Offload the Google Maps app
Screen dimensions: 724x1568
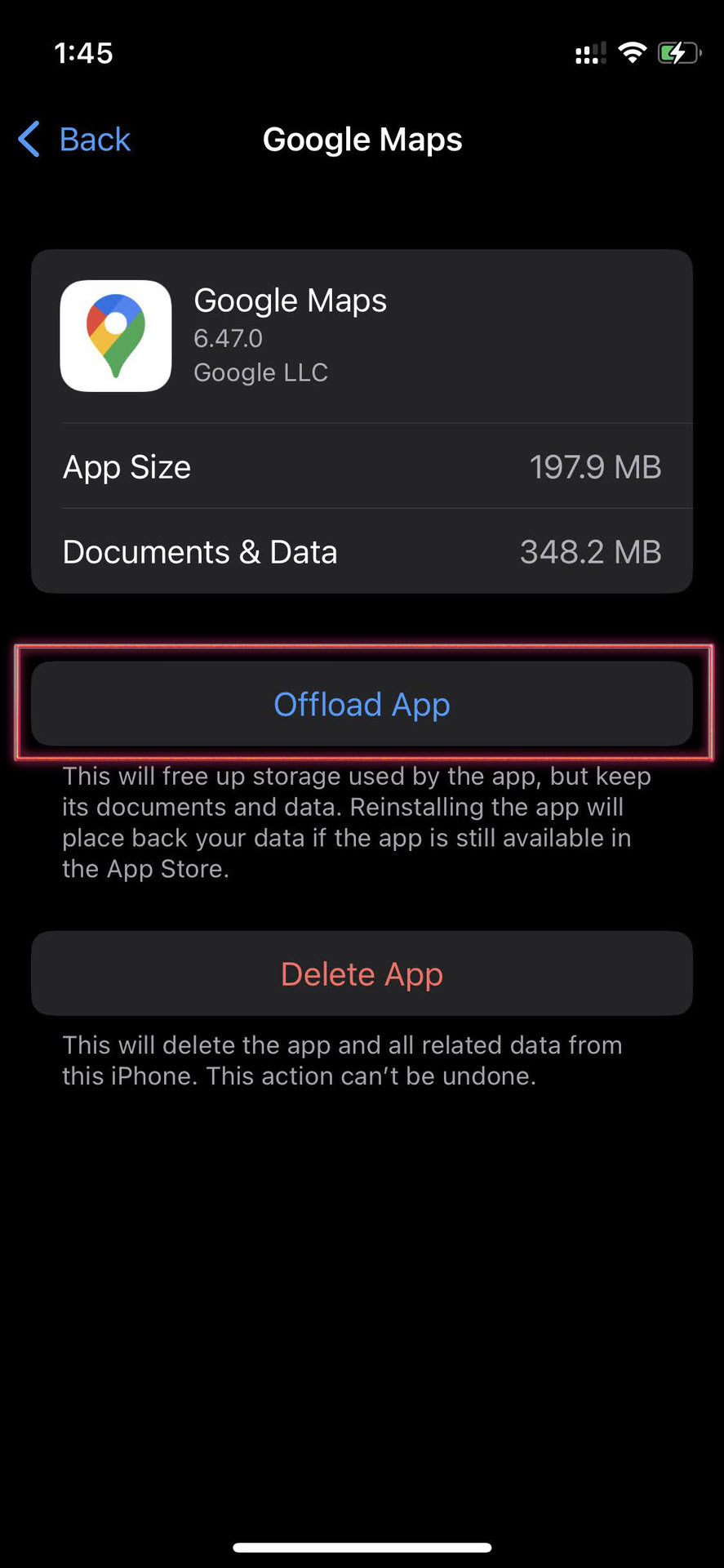tap(362, 704)
